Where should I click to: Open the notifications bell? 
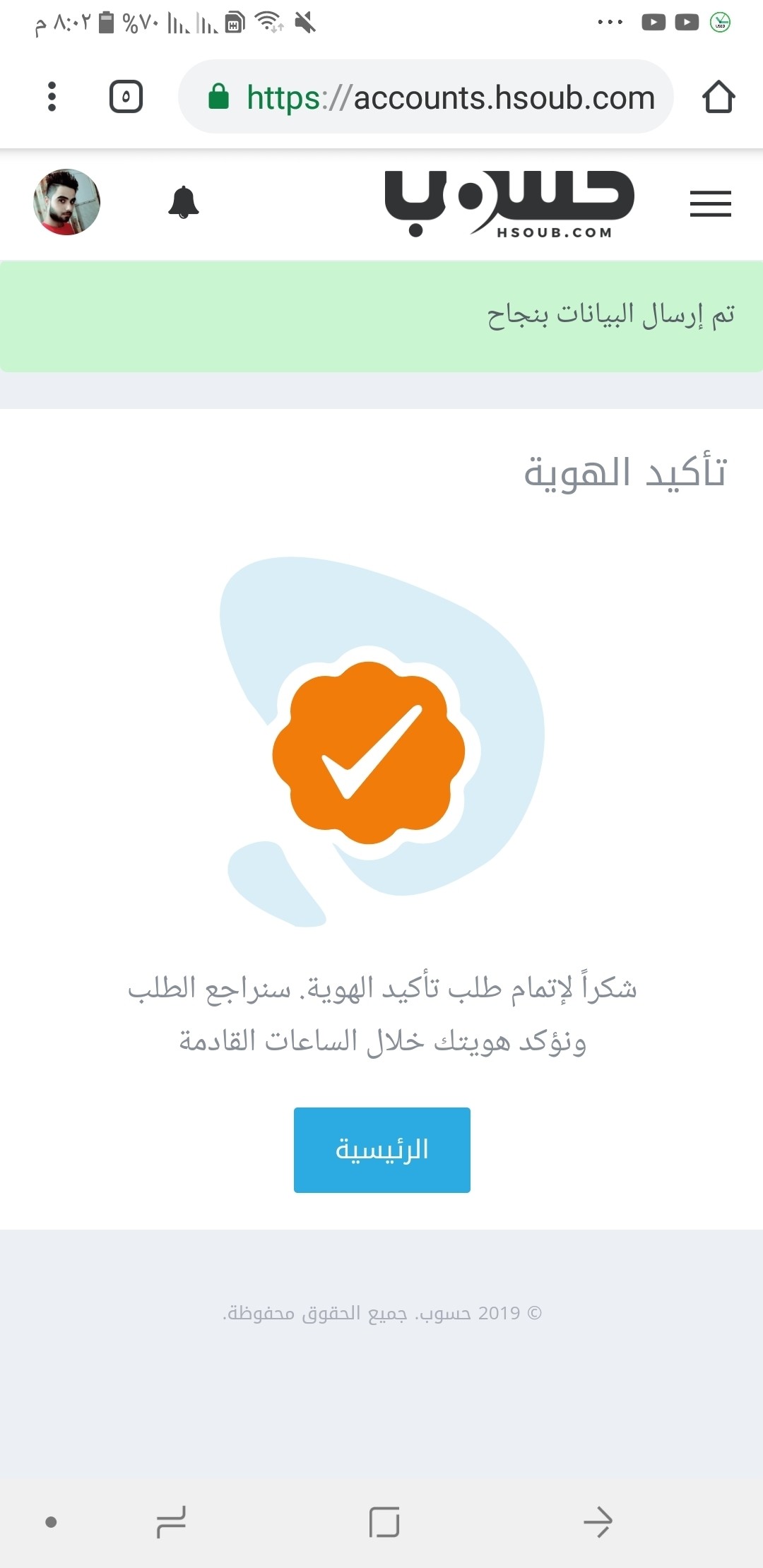coord(184,203)
